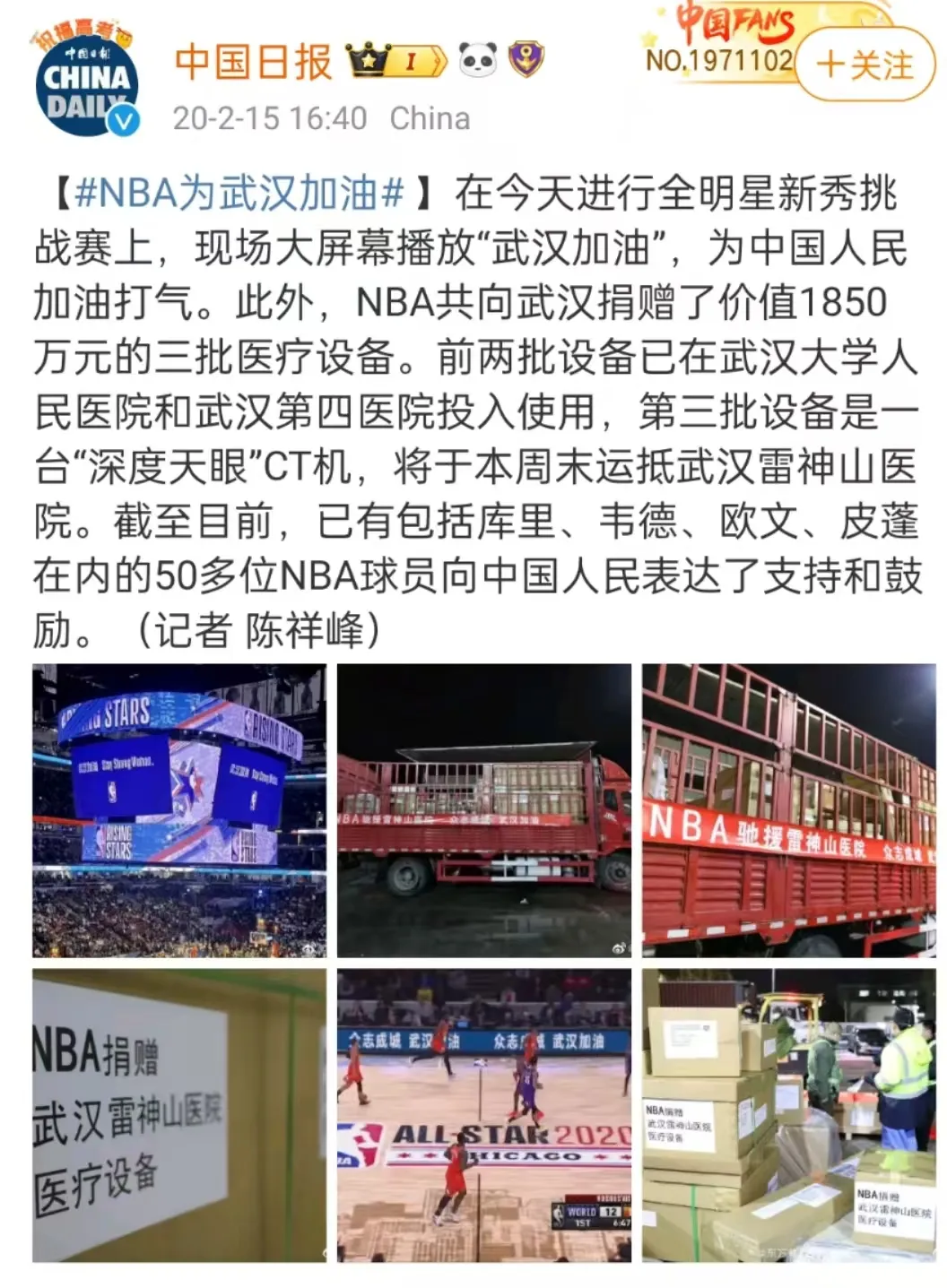The height and width of the screenshot is (1288, 947).
Task: Open the NBA捐赠 label close-up photo
Action: coord(179,1115)
